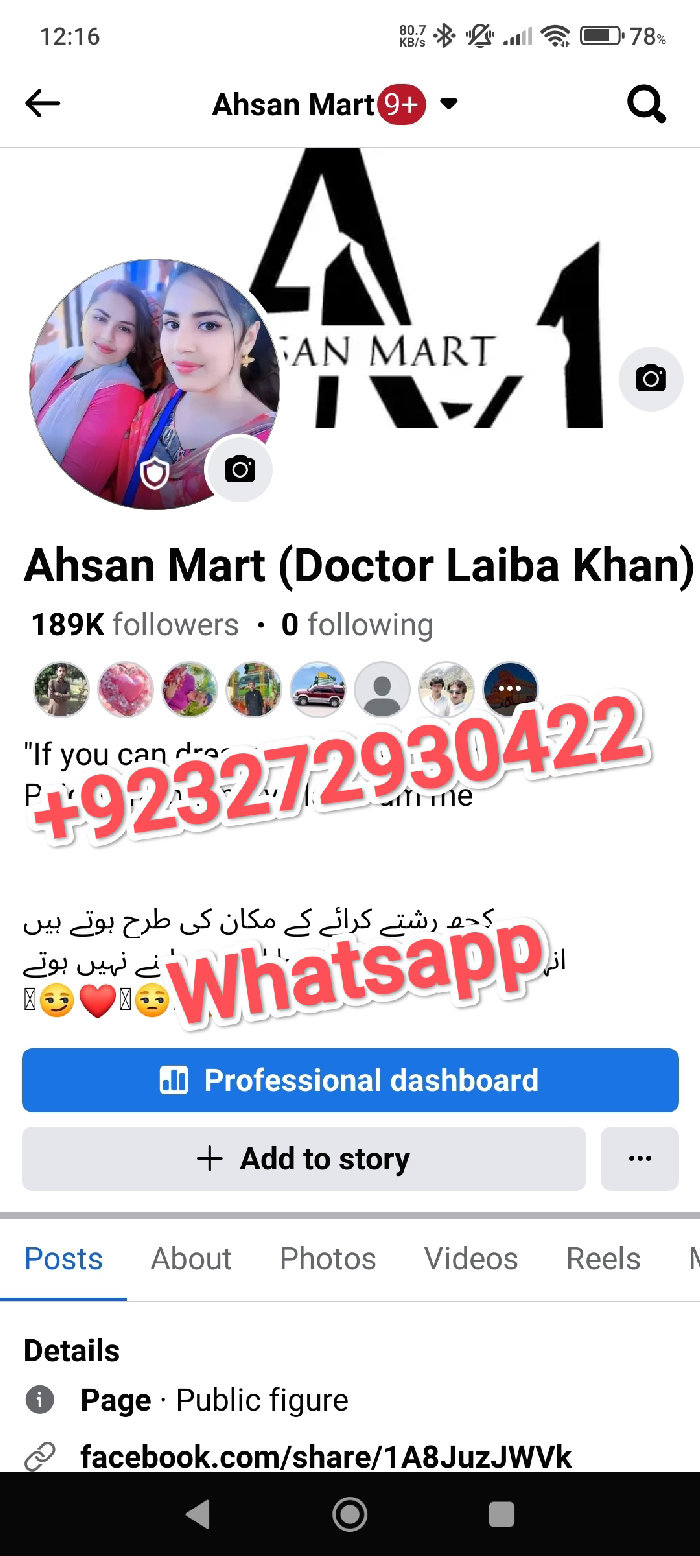This screenshot has width=700, height=1556.
Task: Open the Professional dashboard
Action: (350, 1080)
